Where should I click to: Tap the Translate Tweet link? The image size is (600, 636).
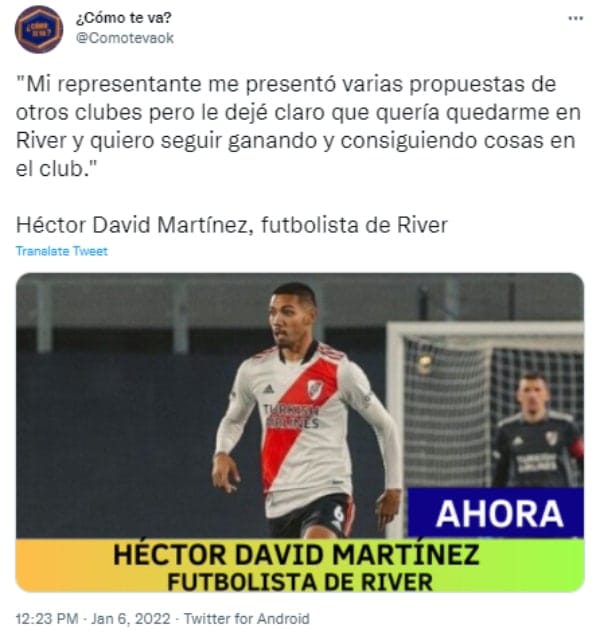pos(61,251)
